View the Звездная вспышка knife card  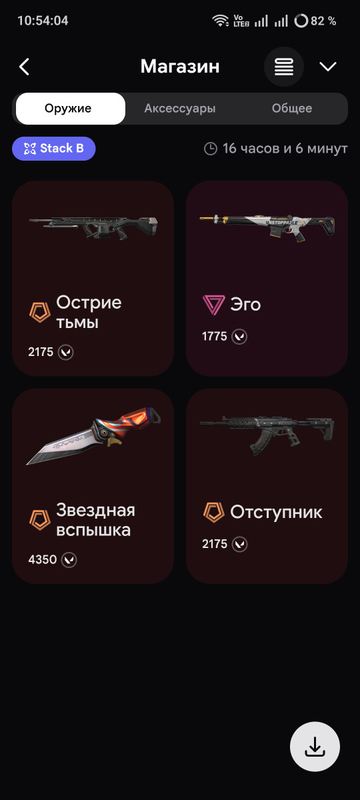[93, 486]
